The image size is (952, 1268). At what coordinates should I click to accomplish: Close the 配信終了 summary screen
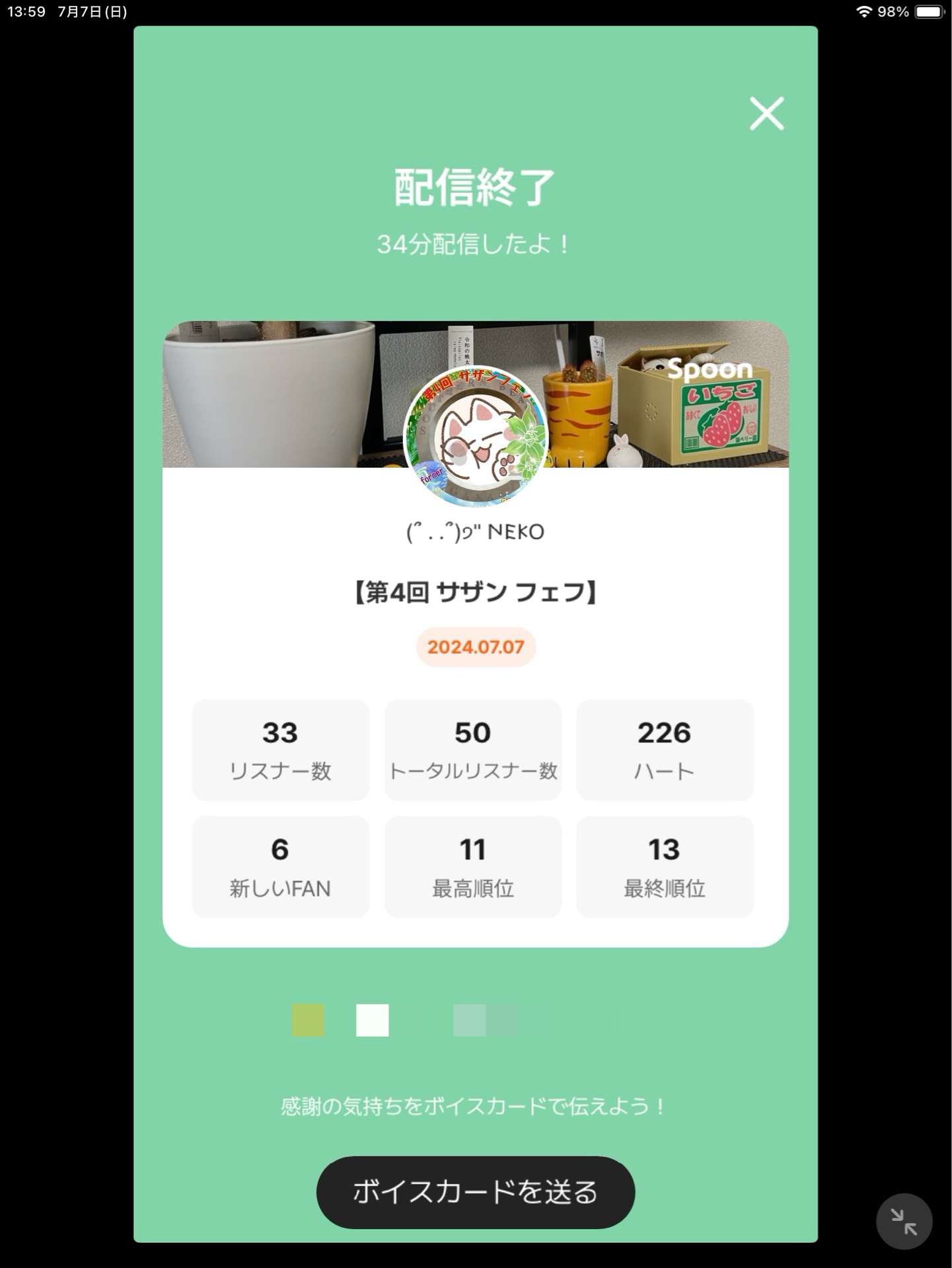(766, 114)
